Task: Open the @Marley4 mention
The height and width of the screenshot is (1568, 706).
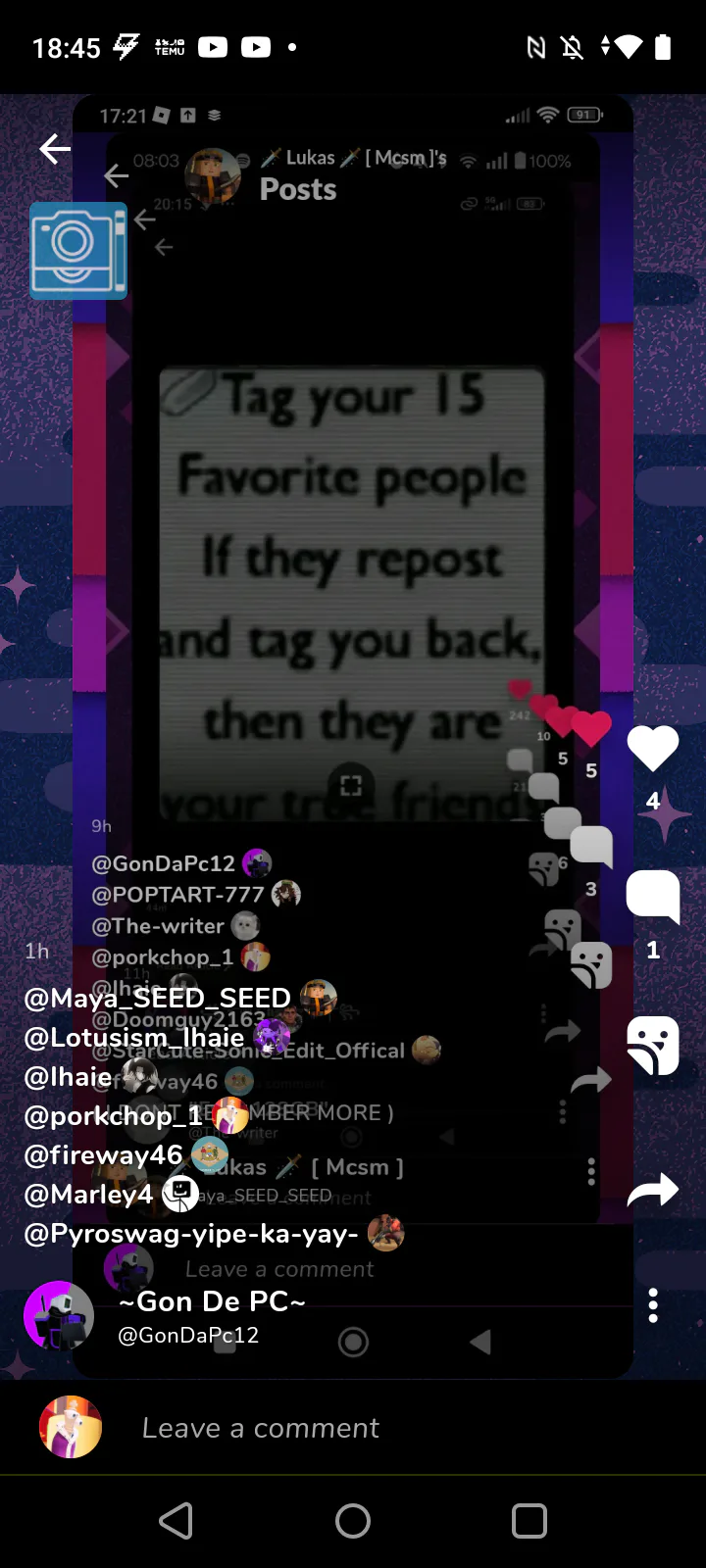Action: 88,1194
